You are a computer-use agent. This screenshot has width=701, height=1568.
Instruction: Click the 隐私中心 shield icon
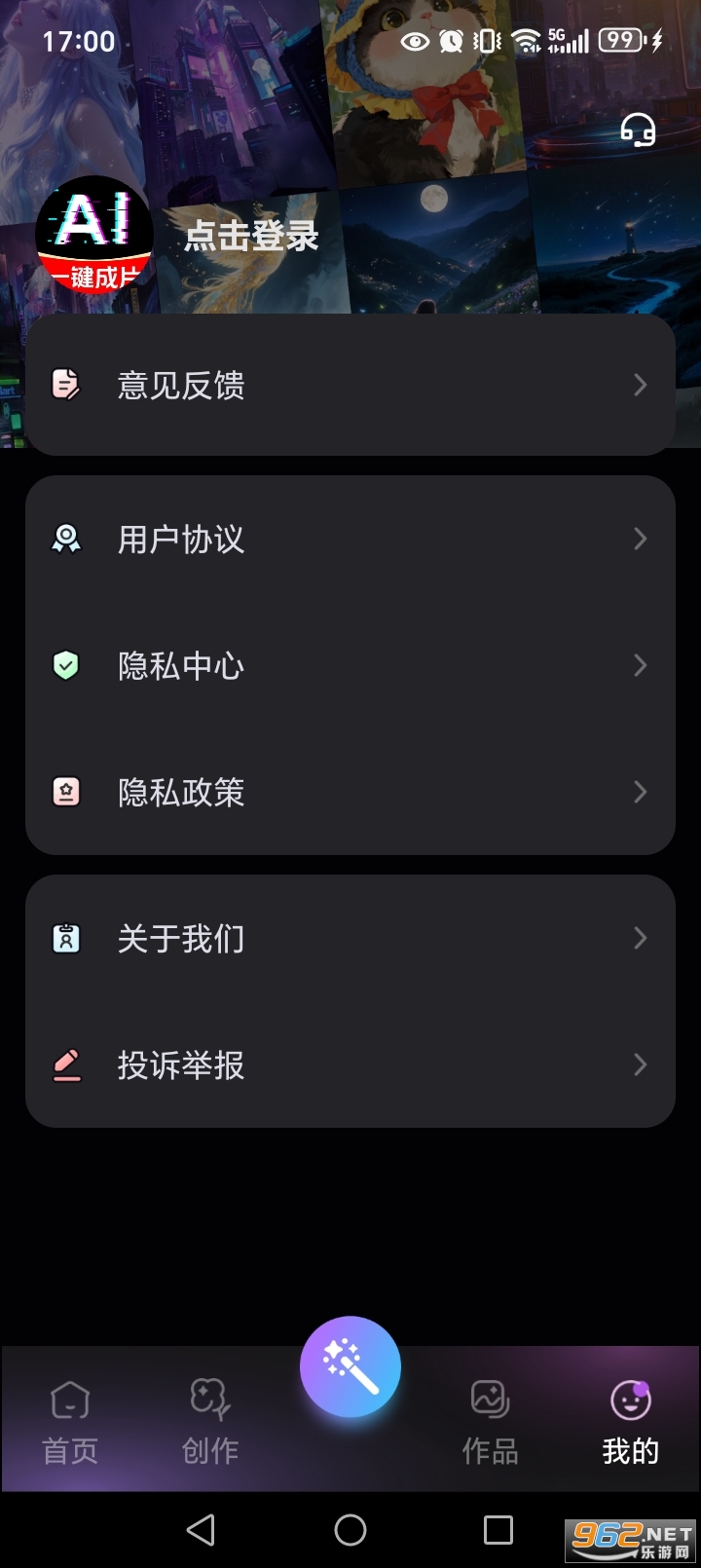(x=65, y=665)
